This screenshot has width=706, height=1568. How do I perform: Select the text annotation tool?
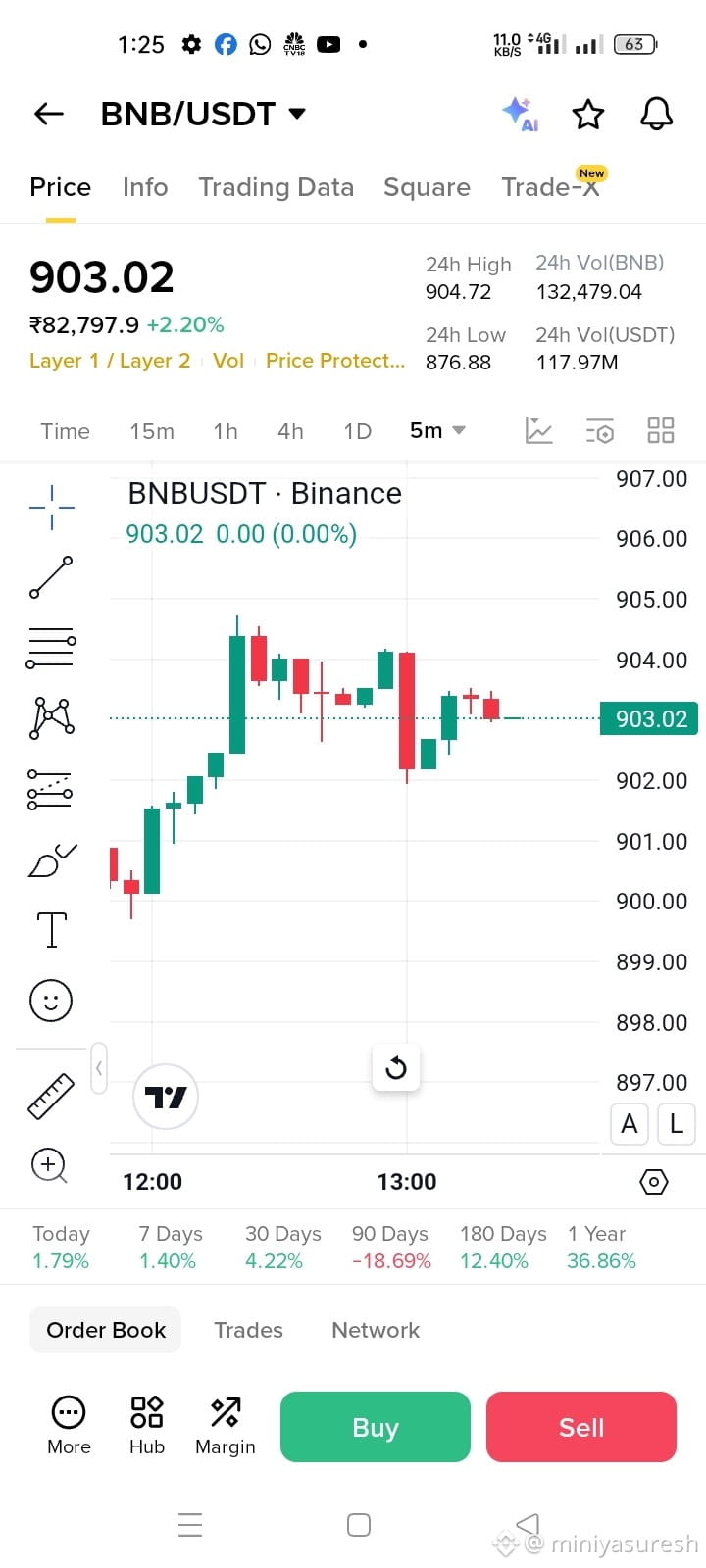tap(51, 929)
